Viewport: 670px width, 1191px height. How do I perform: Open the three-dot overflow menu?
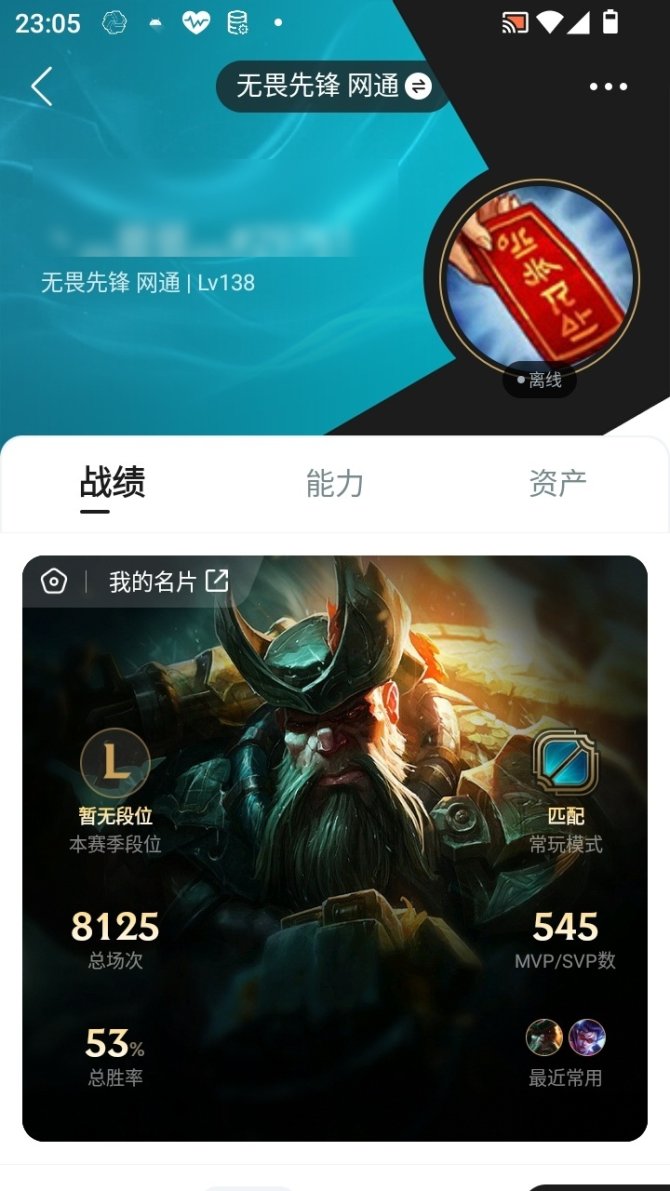(x=608, y=87)
